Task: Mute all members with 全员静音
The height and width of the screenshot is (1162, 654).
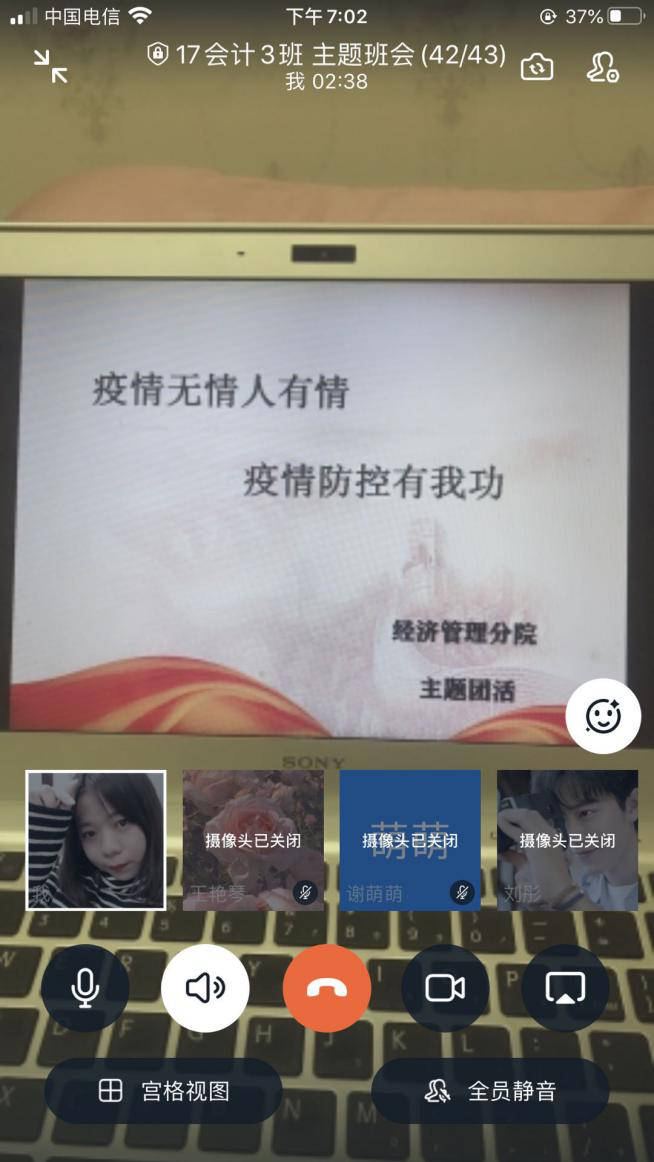Action: click(490, 1091)
